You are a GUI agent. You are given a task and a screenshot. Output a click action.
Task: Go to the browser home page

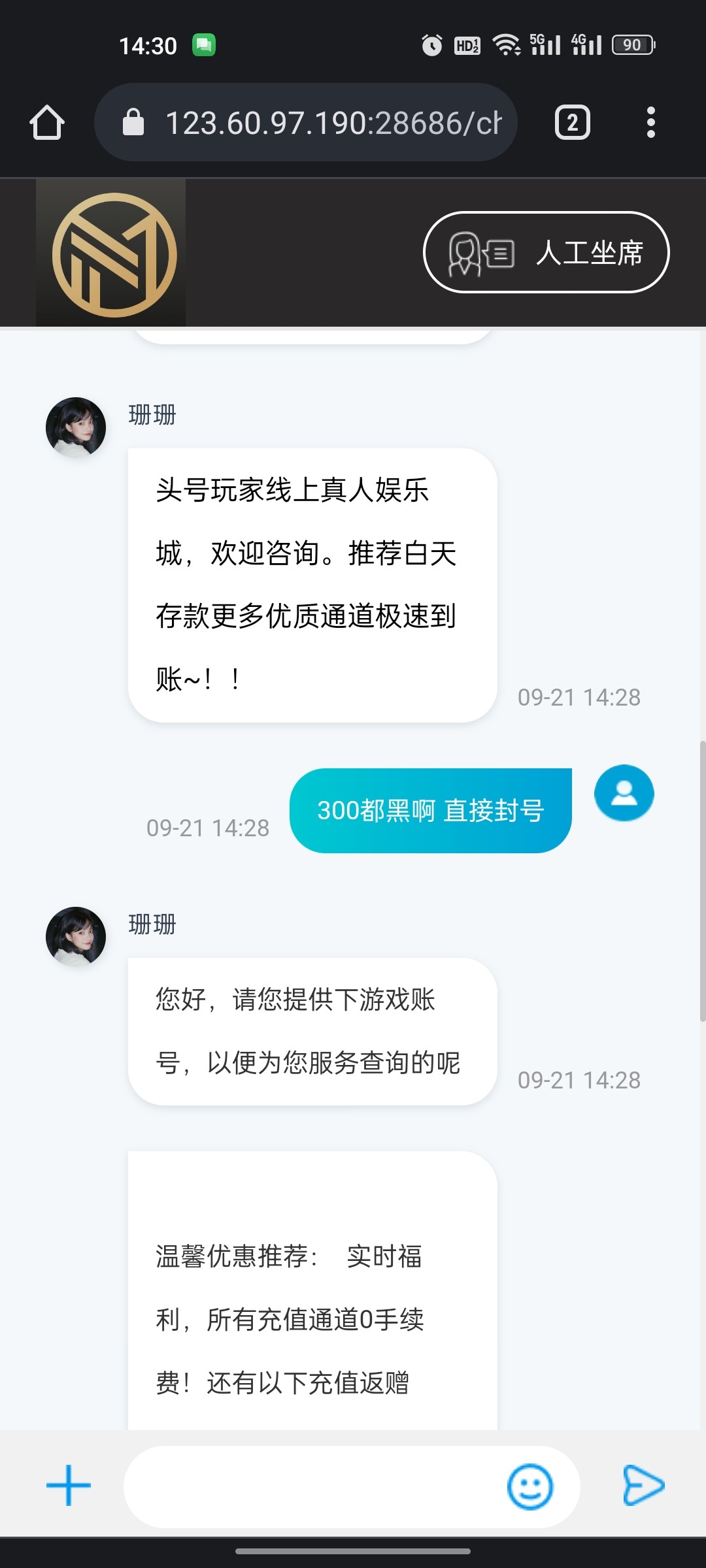coord(47,122)
